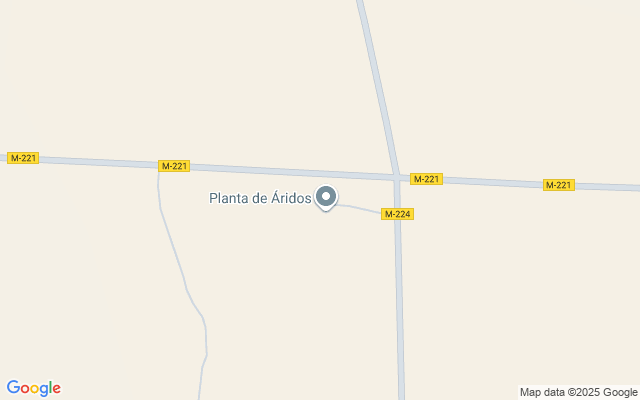This screenshot has width=640, height=400.
Task: Open the Planta de Áridos place marker
Action: (326, 197)
